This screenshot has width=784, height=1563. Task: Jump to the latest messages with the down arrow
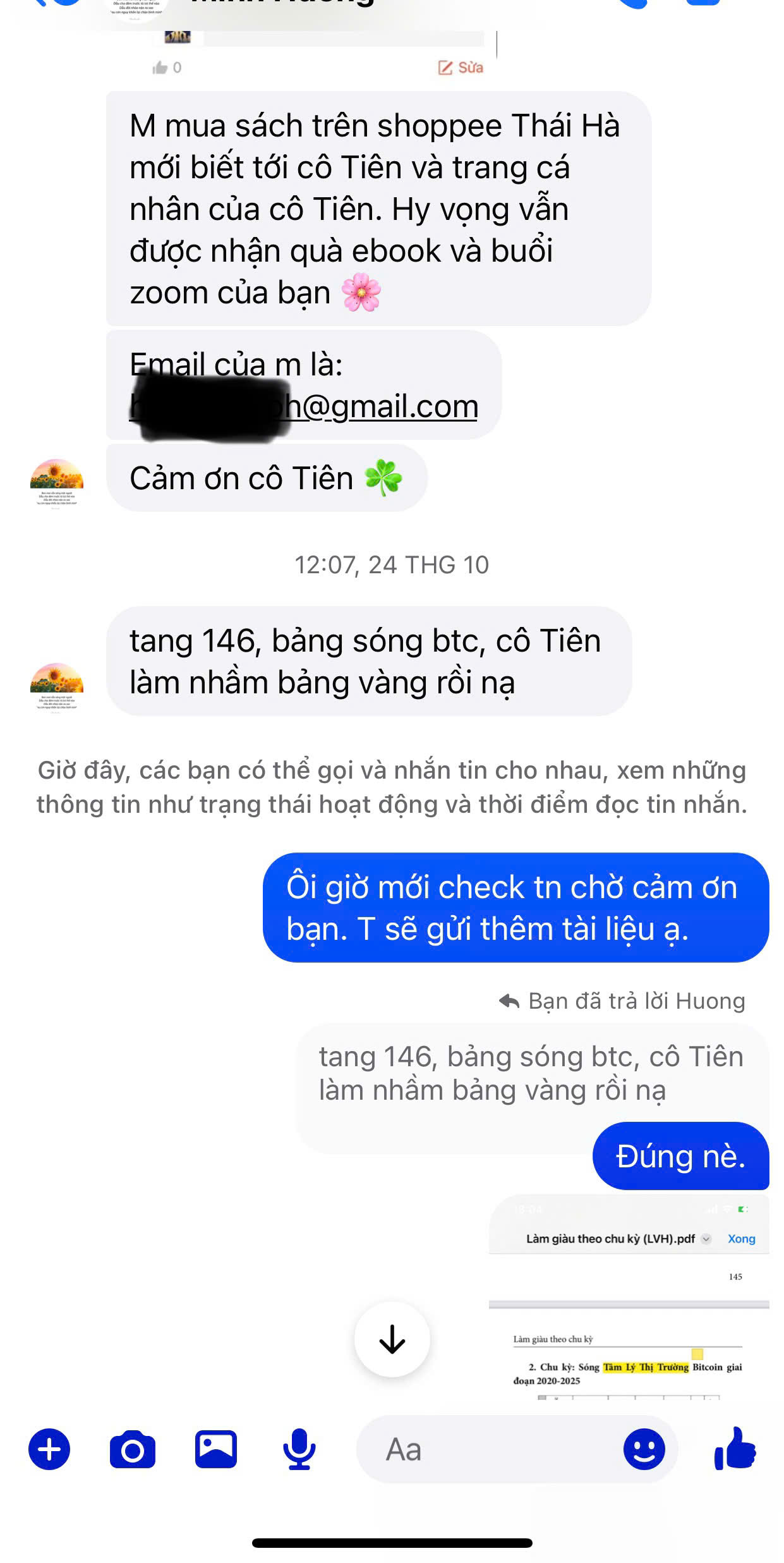[392, 1339]
